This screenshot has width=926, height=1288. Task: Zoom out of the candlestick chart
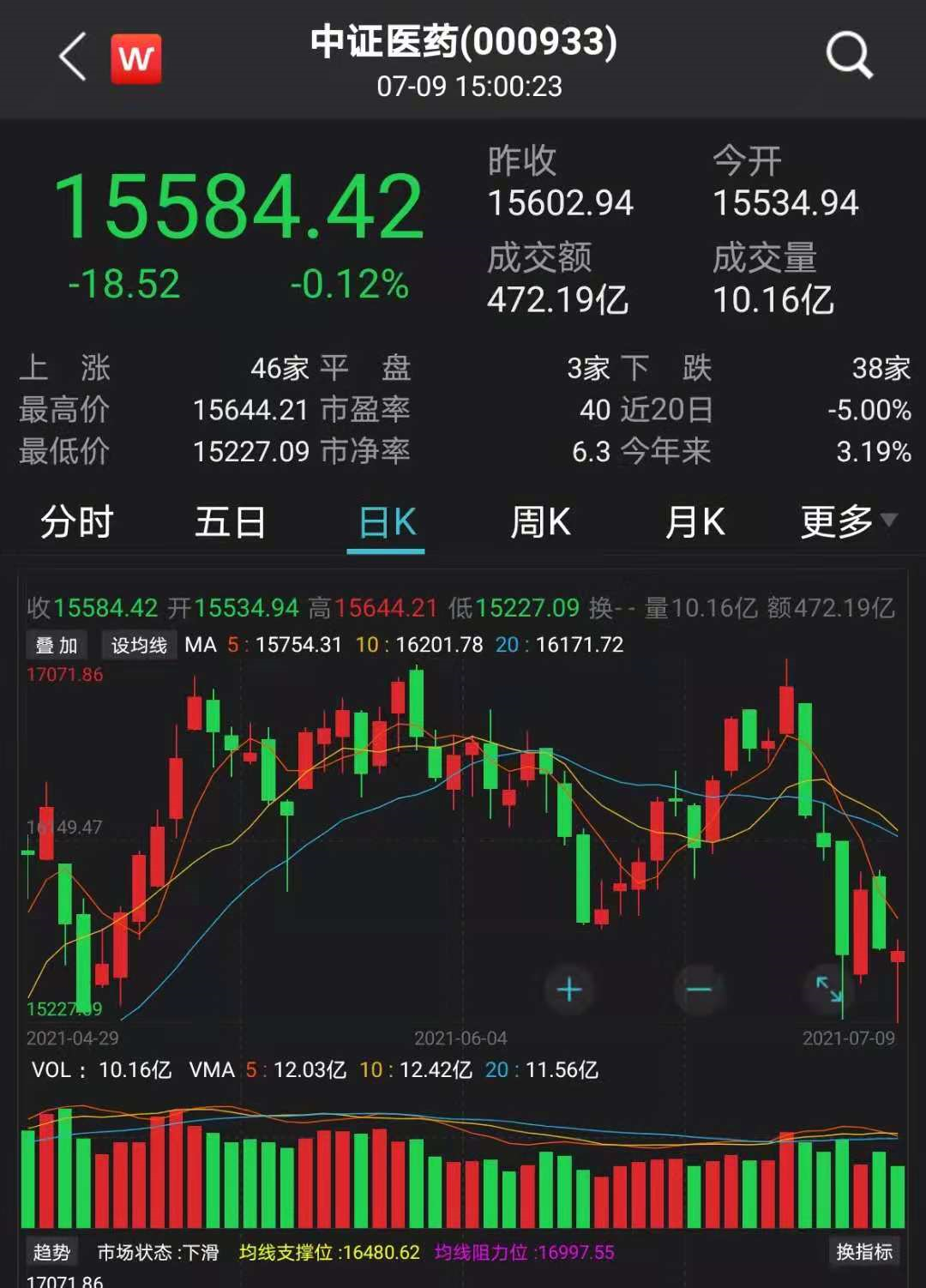tap(698, 989)
